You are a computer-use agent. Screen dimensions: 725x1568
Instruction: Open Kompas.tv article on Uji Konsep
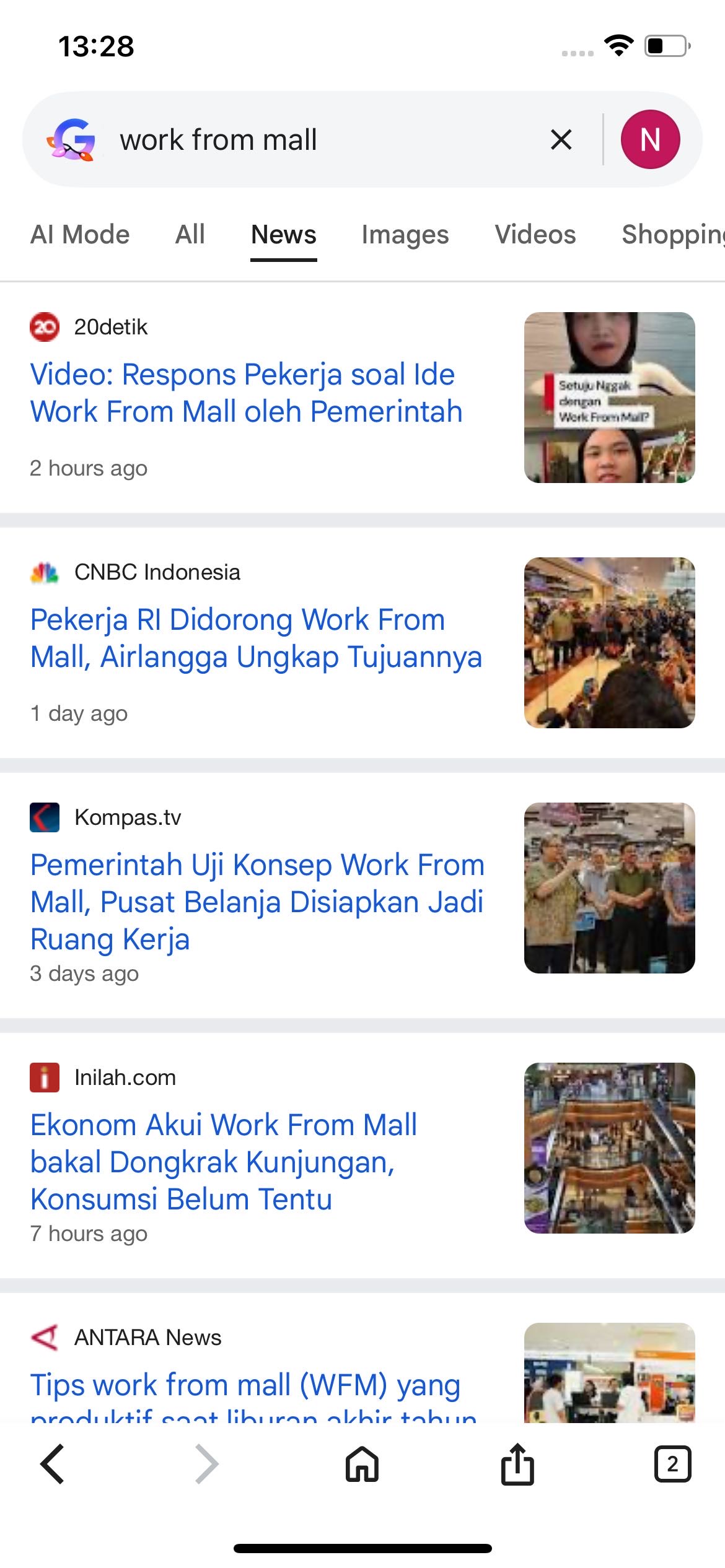coord(257,902)
